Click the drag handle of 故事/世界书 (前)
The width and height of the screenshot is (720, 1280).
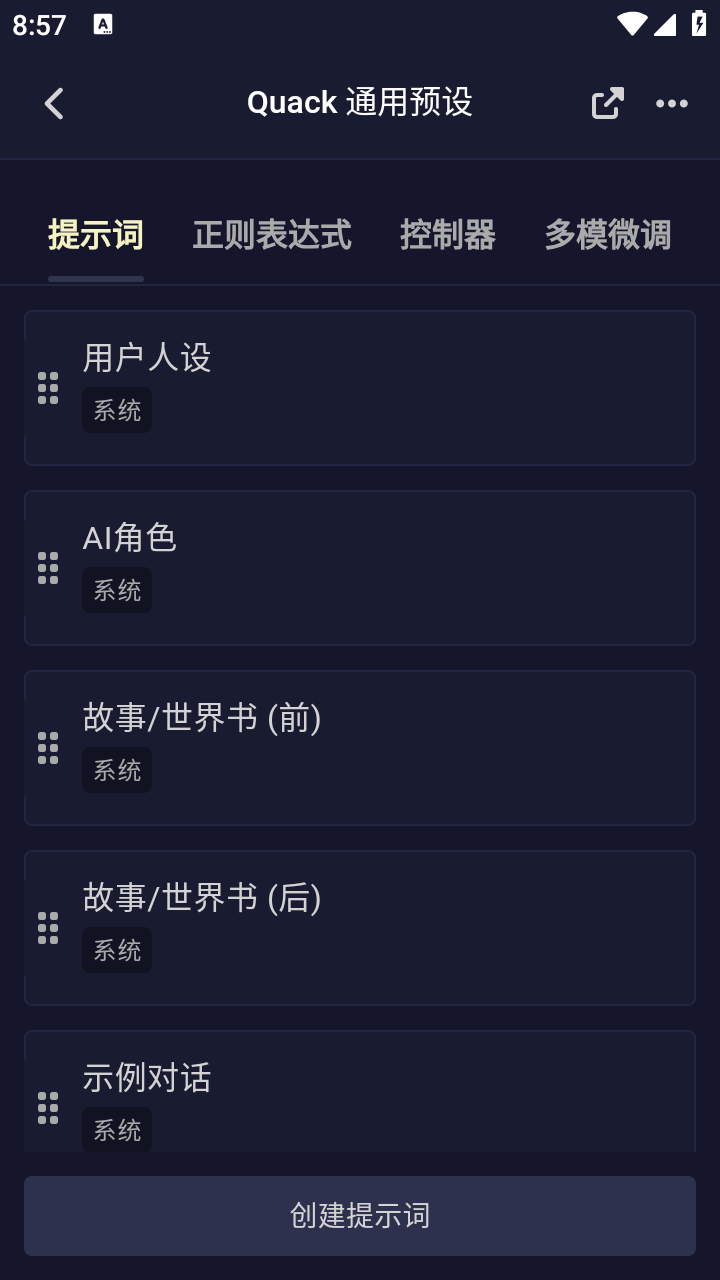[47, 748]
